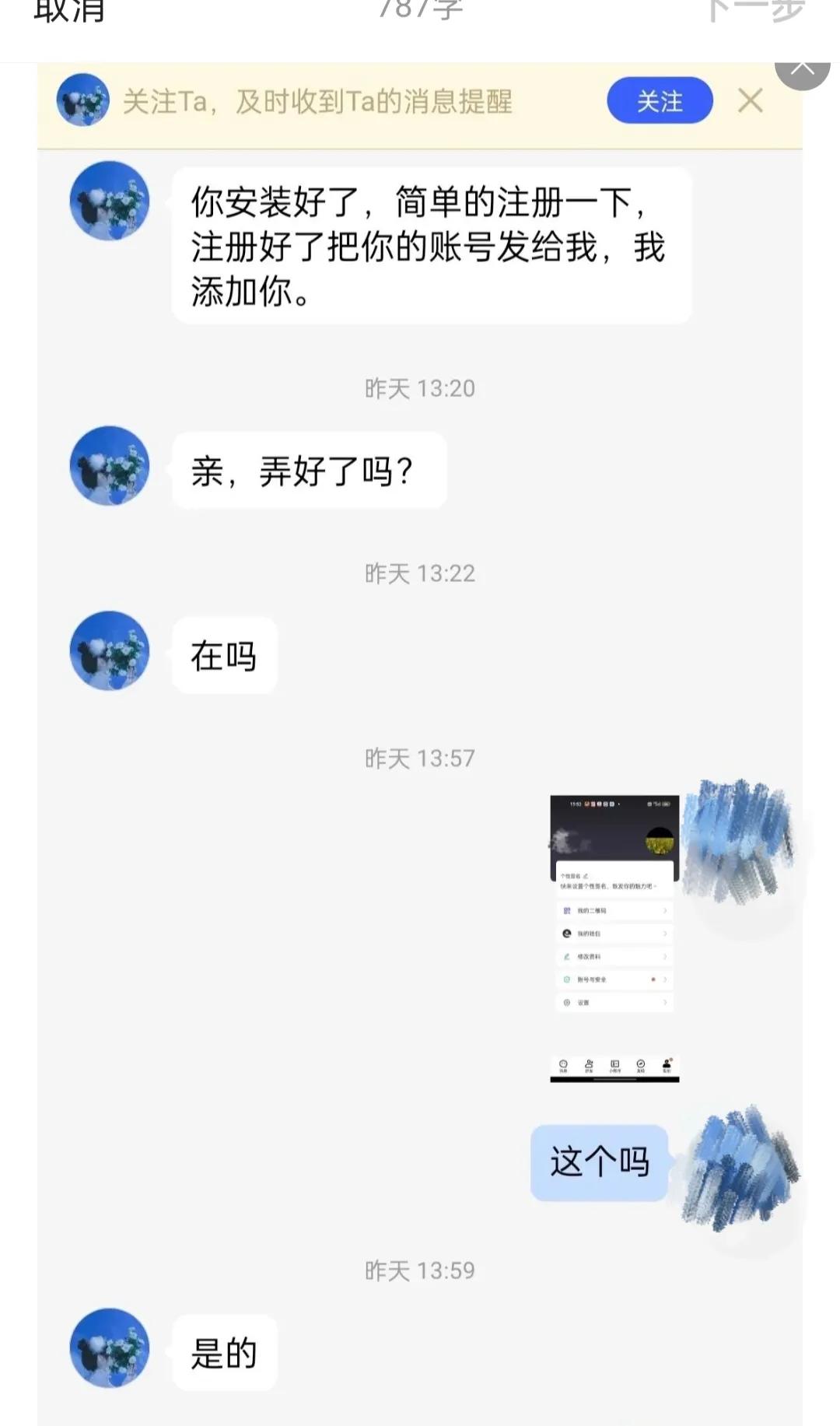
Task: Click the shield icon for 账号与安全
Action: (x=567, y=979)
